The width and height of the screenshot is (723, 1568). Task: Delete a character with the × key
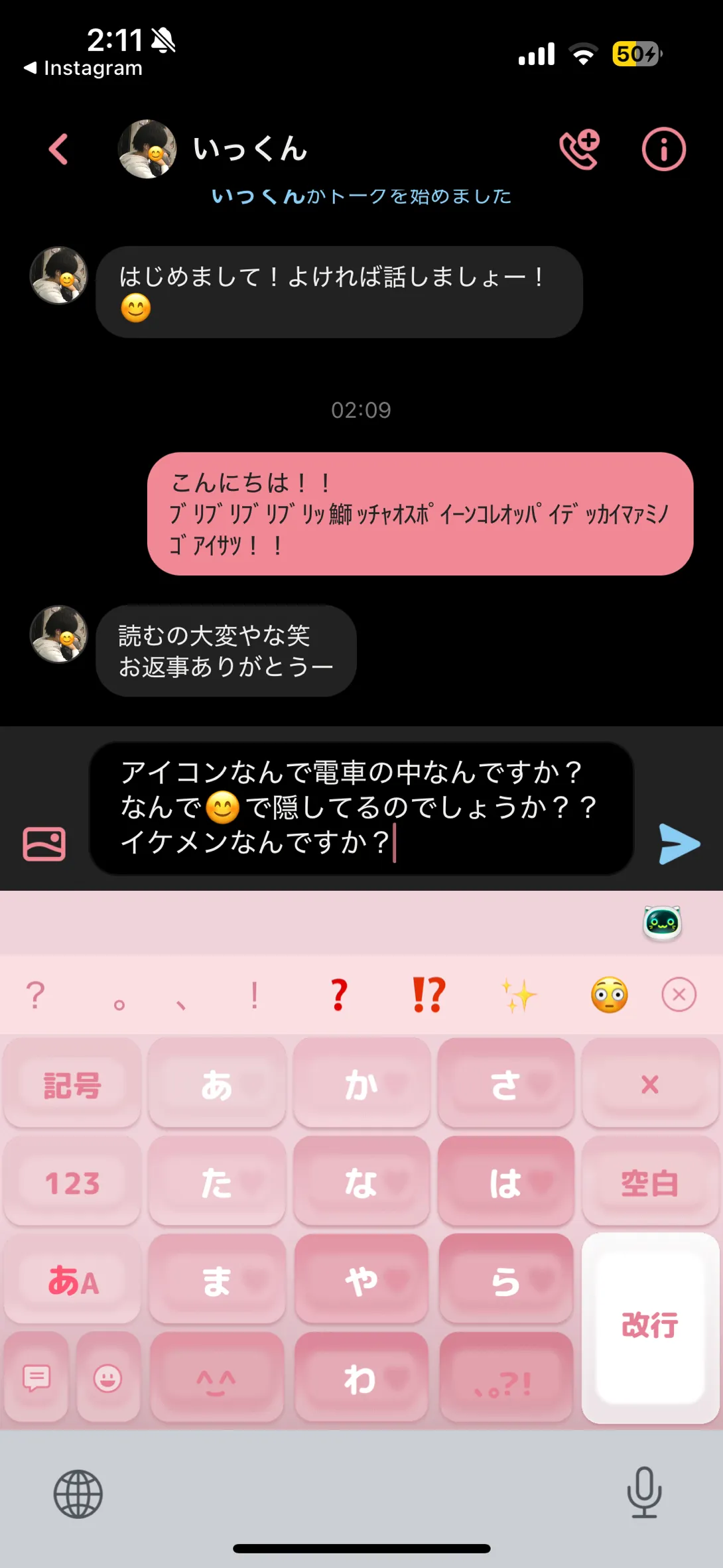point(650,1084)
